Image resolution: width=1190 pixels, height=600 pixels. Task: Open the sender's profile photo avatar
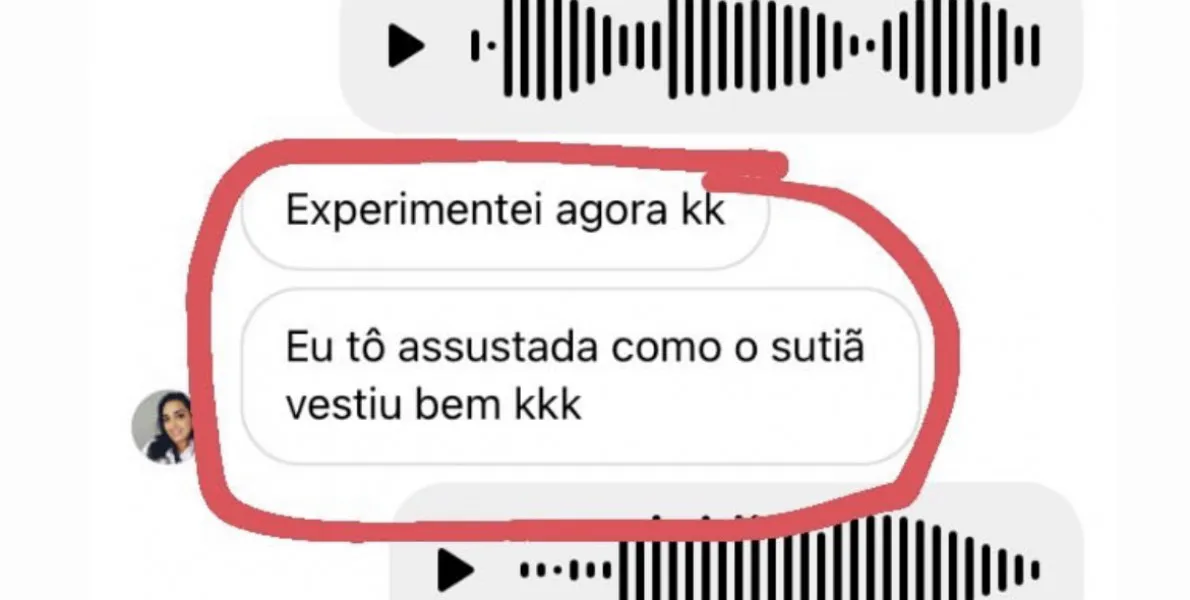162,427
